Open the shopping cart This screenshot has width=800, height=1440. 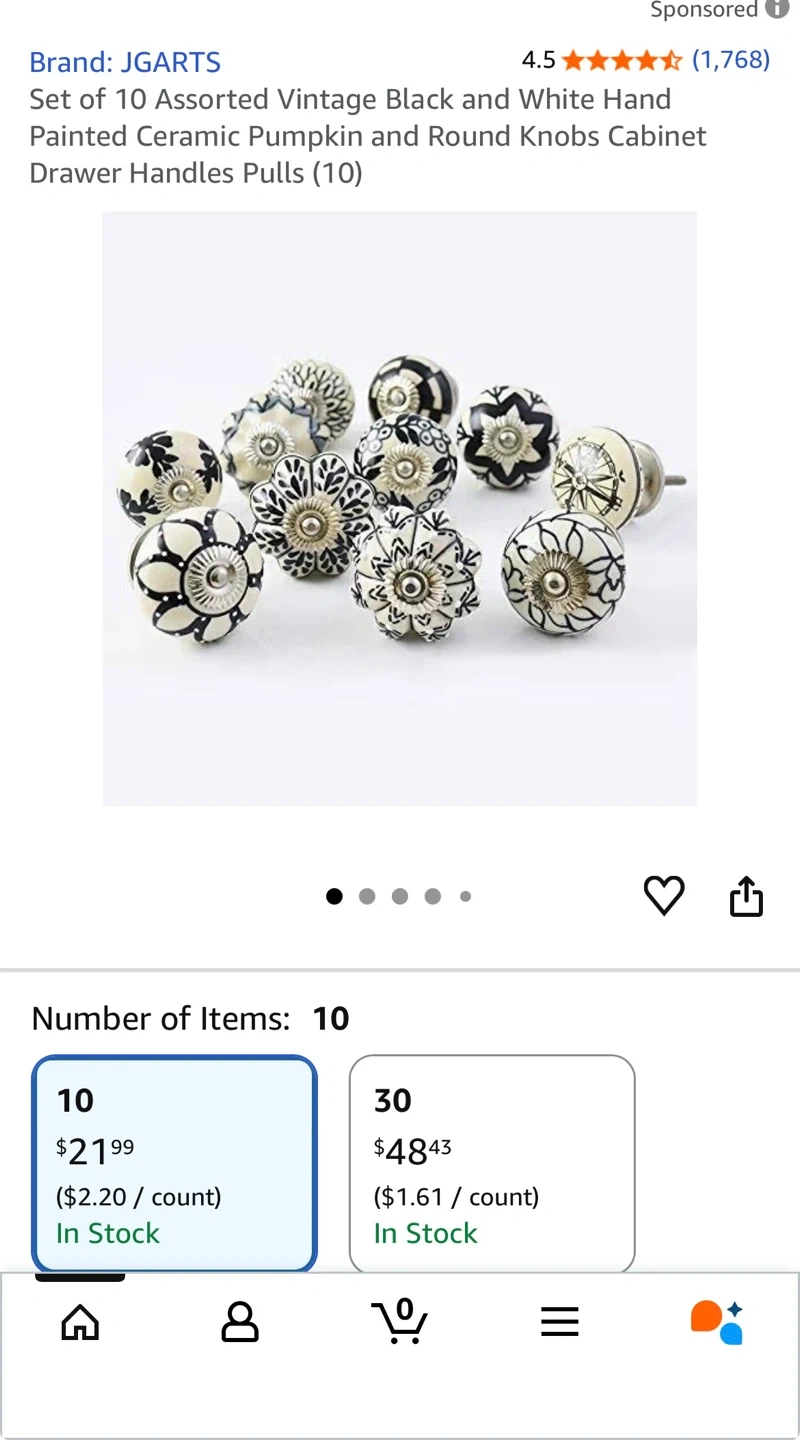point(399,1321)
